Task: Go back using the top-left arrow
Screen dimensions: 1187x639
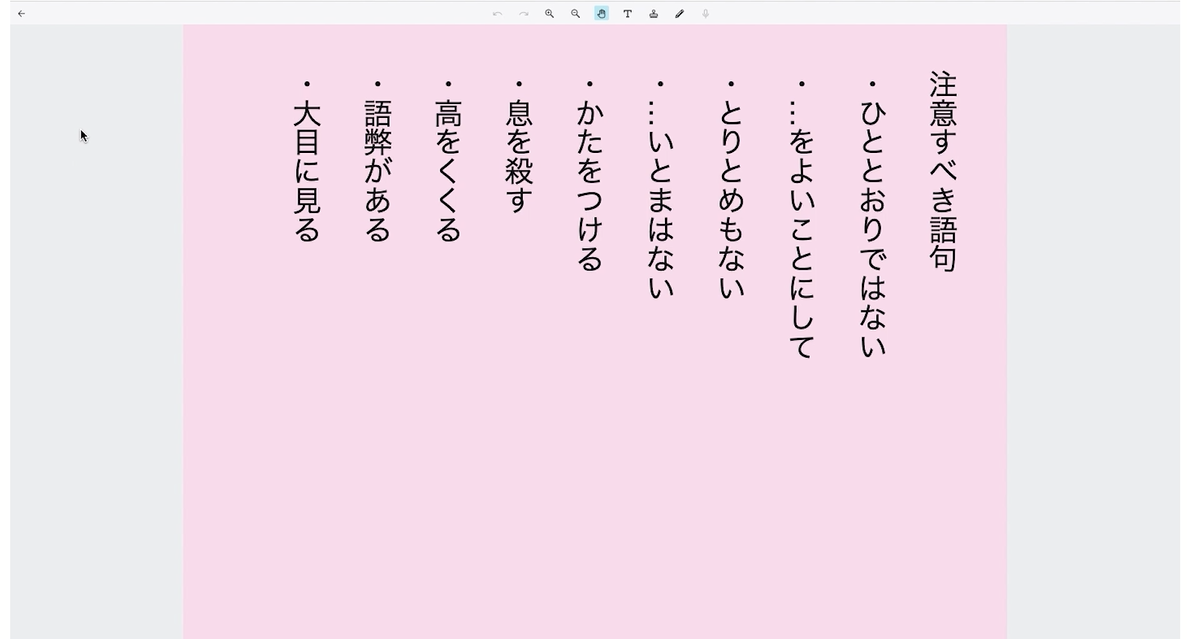Action: pos(22,14)
